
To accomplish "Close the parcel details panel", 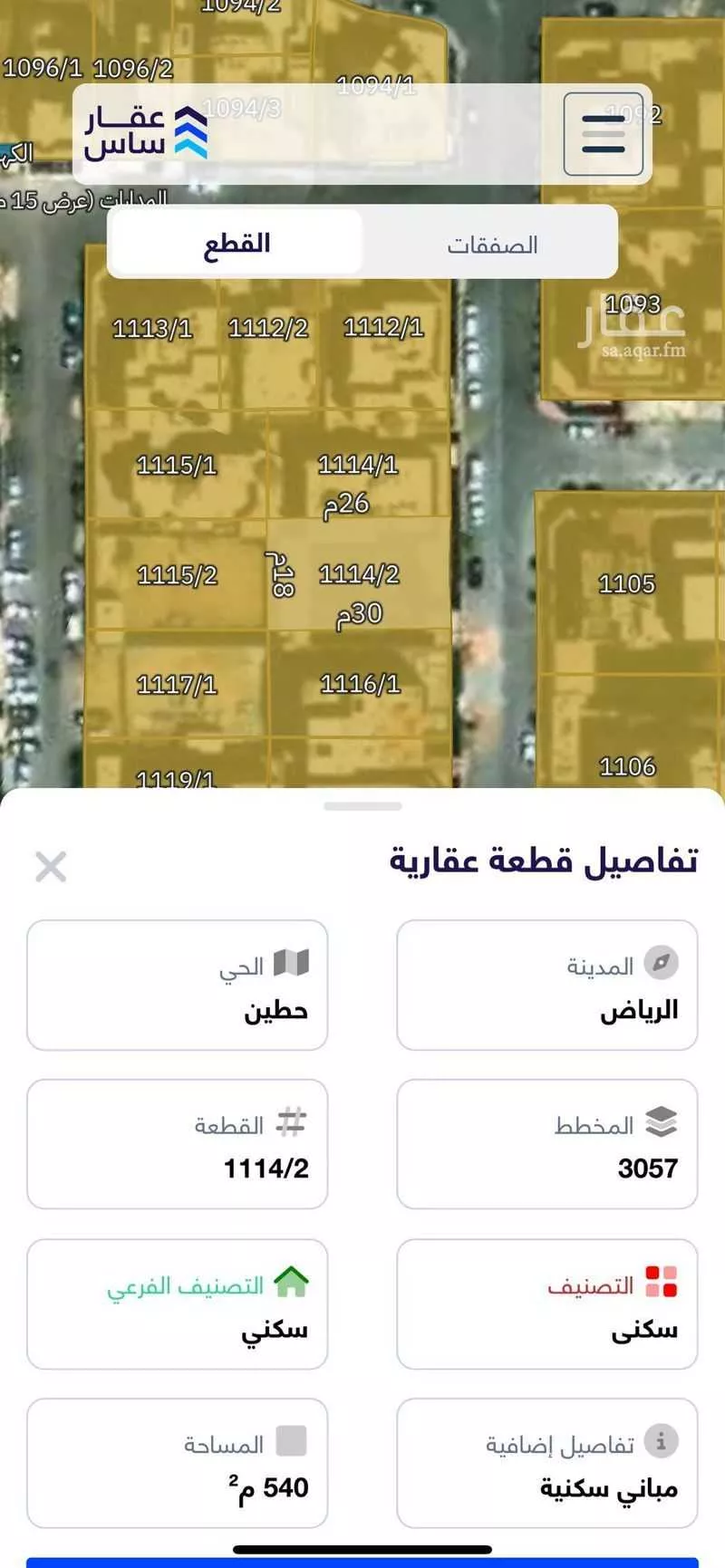I will tap(52, 865).
